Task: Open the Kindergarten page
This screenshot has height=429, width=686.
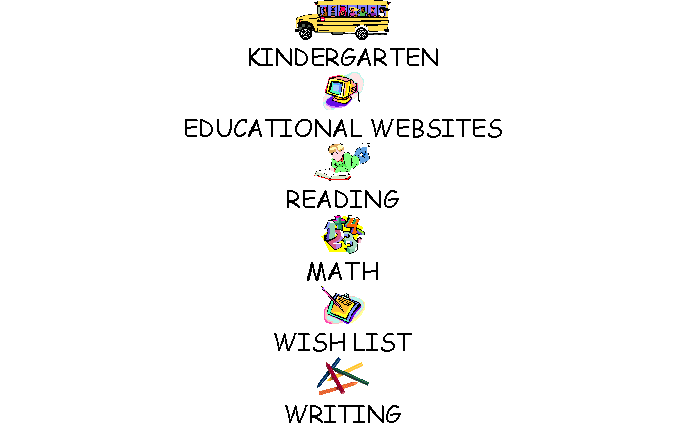Action: (x=343, y=57)
